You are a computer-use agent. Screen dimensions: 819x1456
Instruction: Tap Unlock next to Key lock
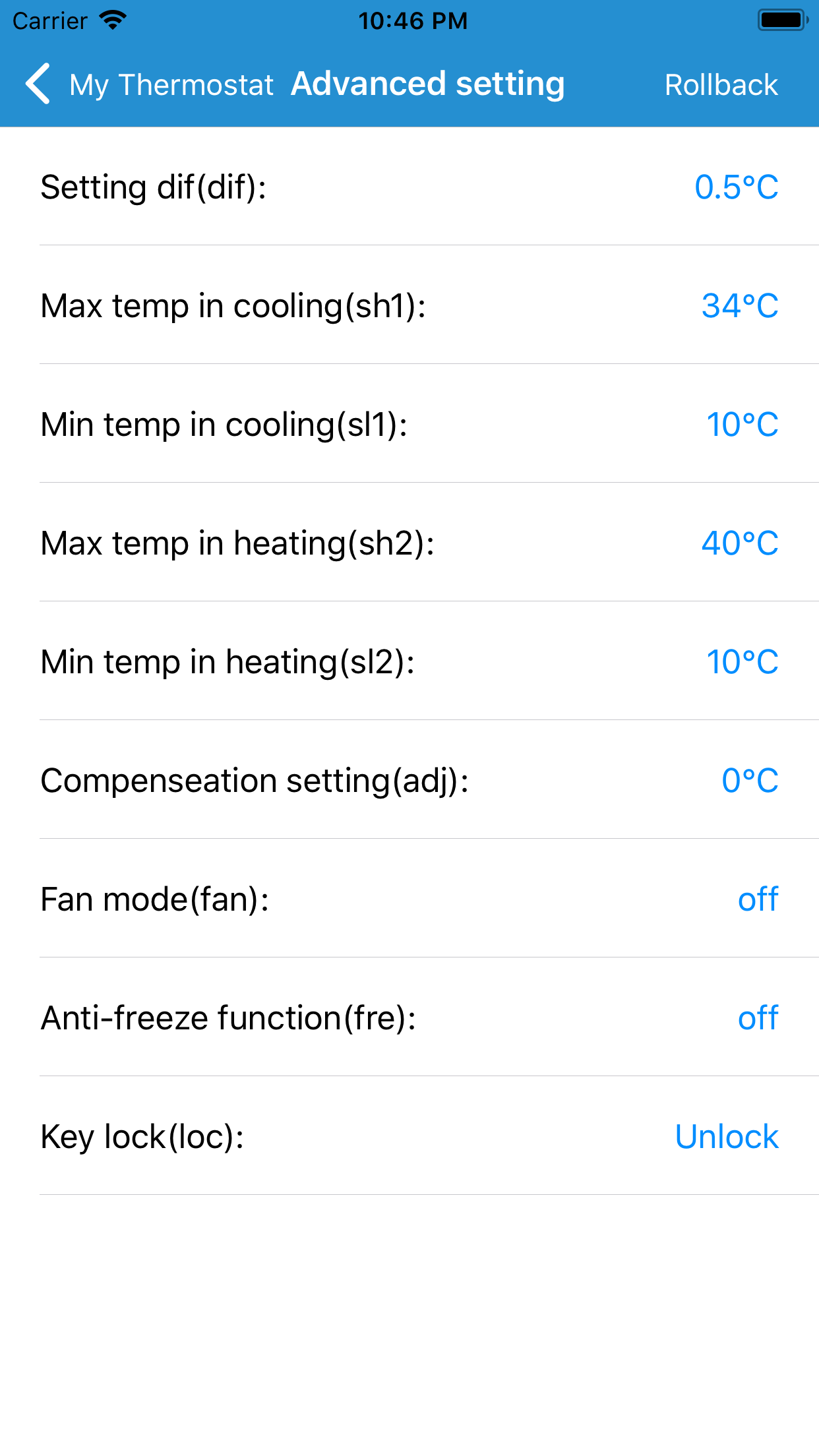[726, 1136]
